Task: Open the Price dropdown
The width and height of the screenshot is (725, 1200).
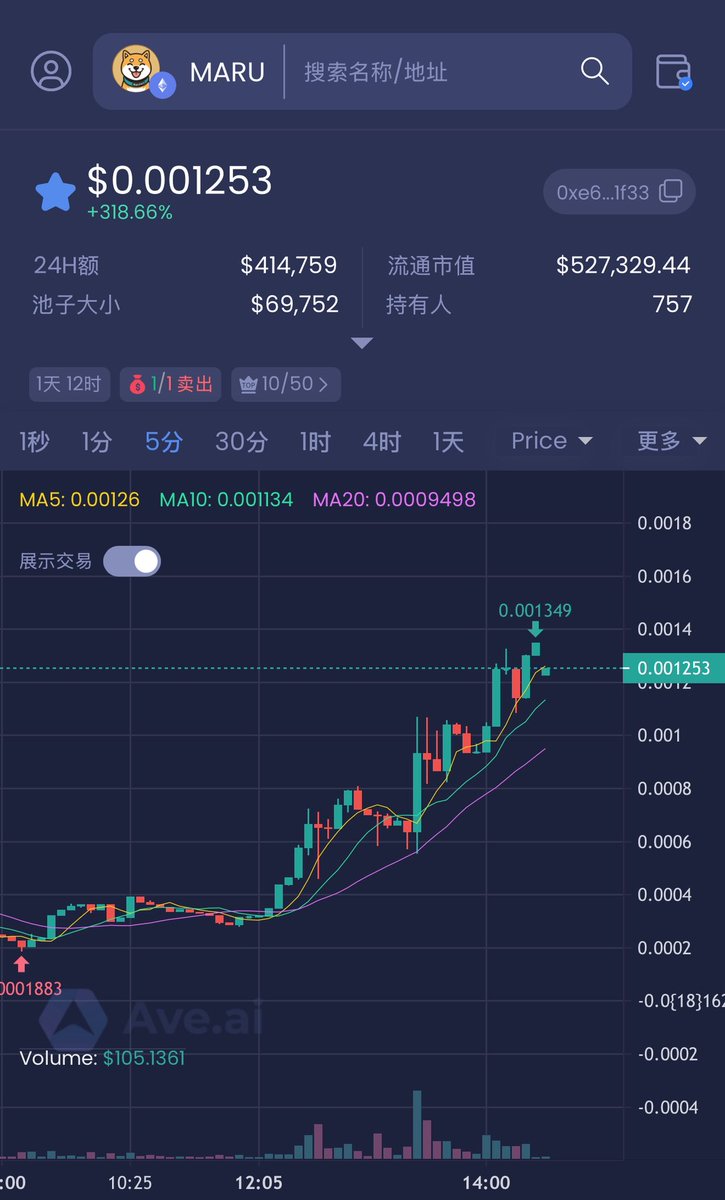Action: pos(551,441)
